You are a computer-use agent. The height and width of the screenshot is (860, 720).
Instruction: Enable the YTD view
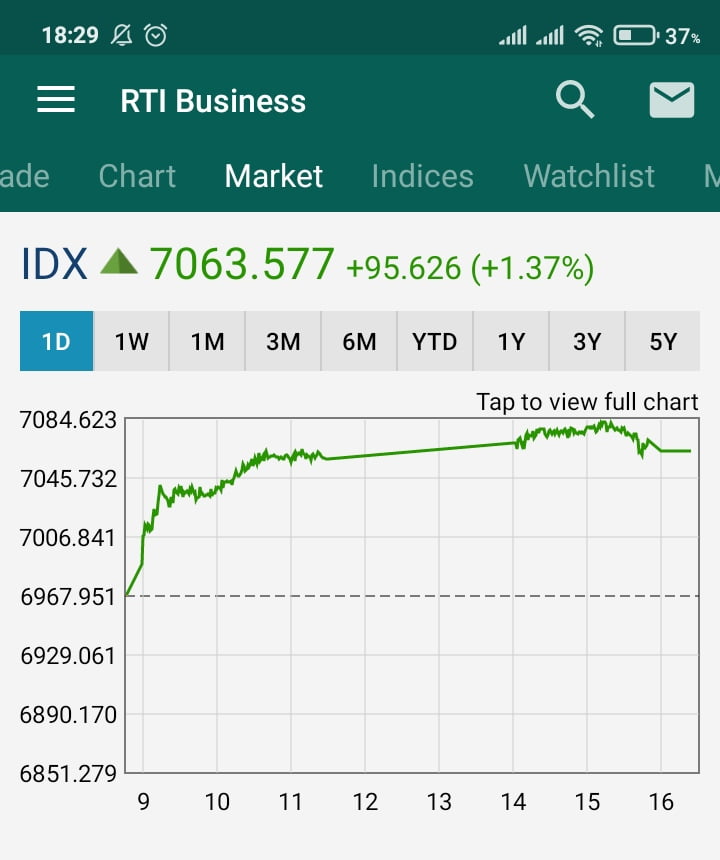pos(435,341)
